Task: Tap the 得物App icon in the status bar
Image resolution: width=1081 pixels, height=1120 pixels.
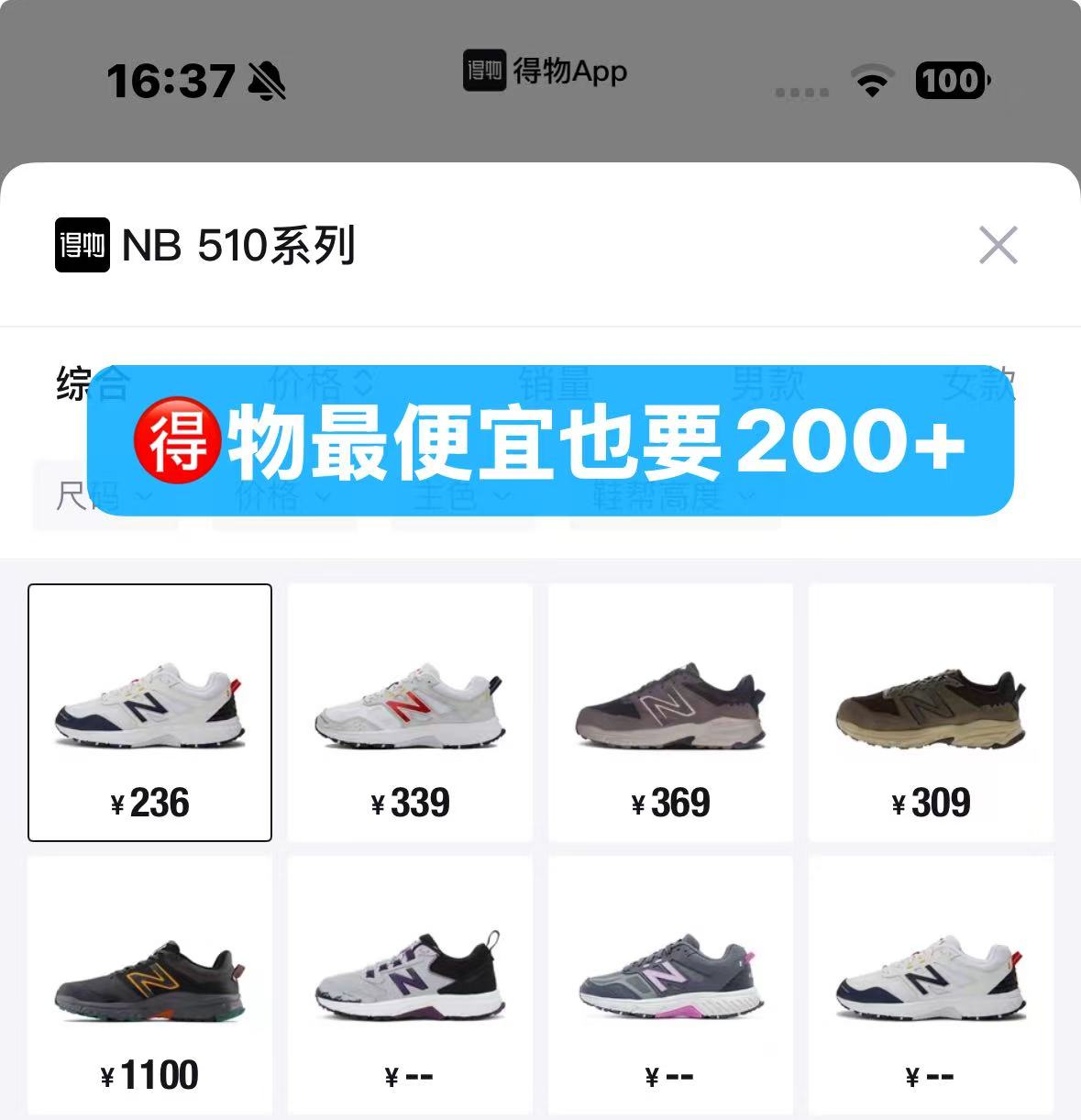Action: tap(486, 72)
